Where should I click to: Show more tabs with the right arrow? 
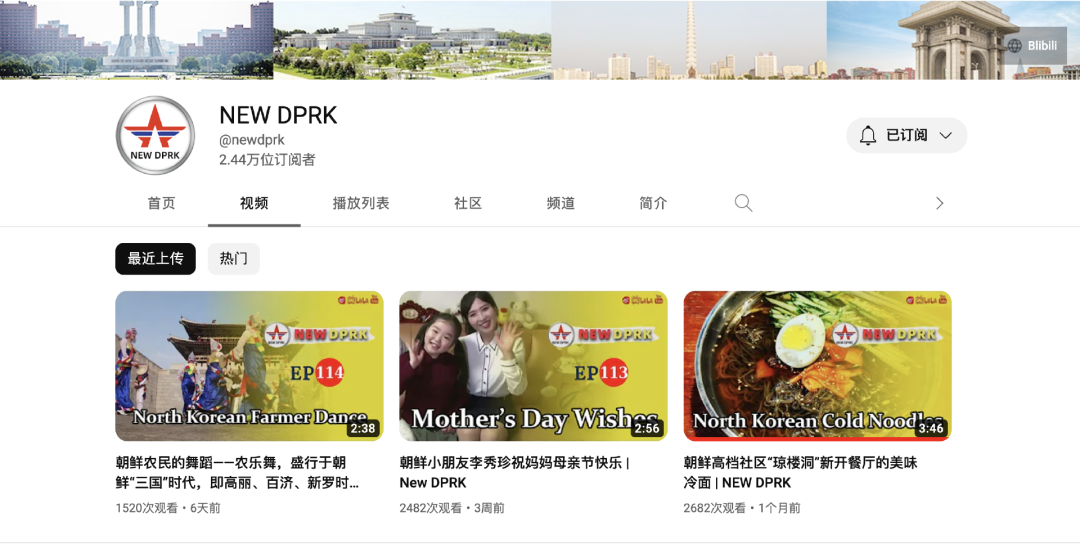click(939, 203)
